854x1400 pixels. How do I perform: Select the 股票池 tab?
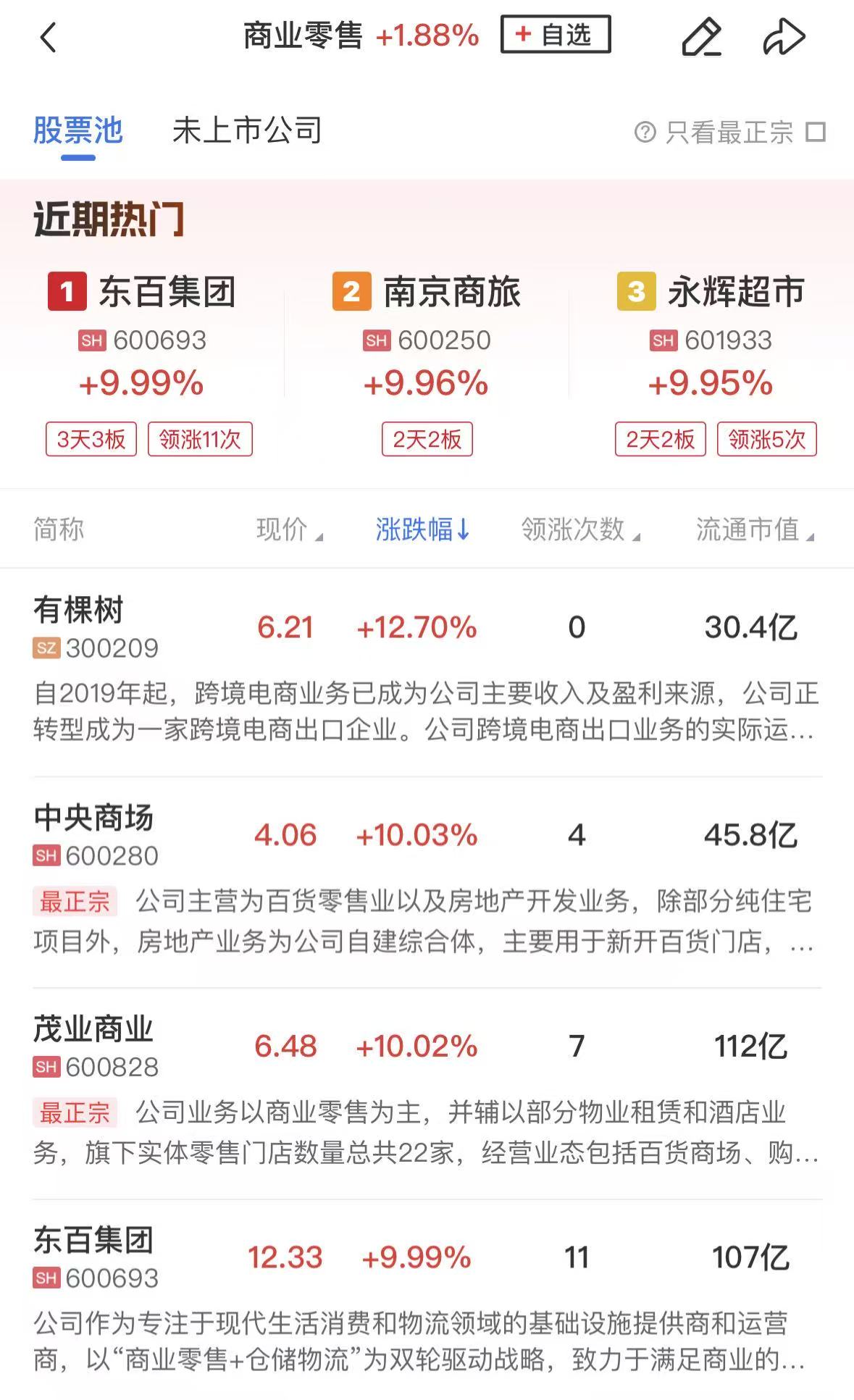(x=78, y=131)
